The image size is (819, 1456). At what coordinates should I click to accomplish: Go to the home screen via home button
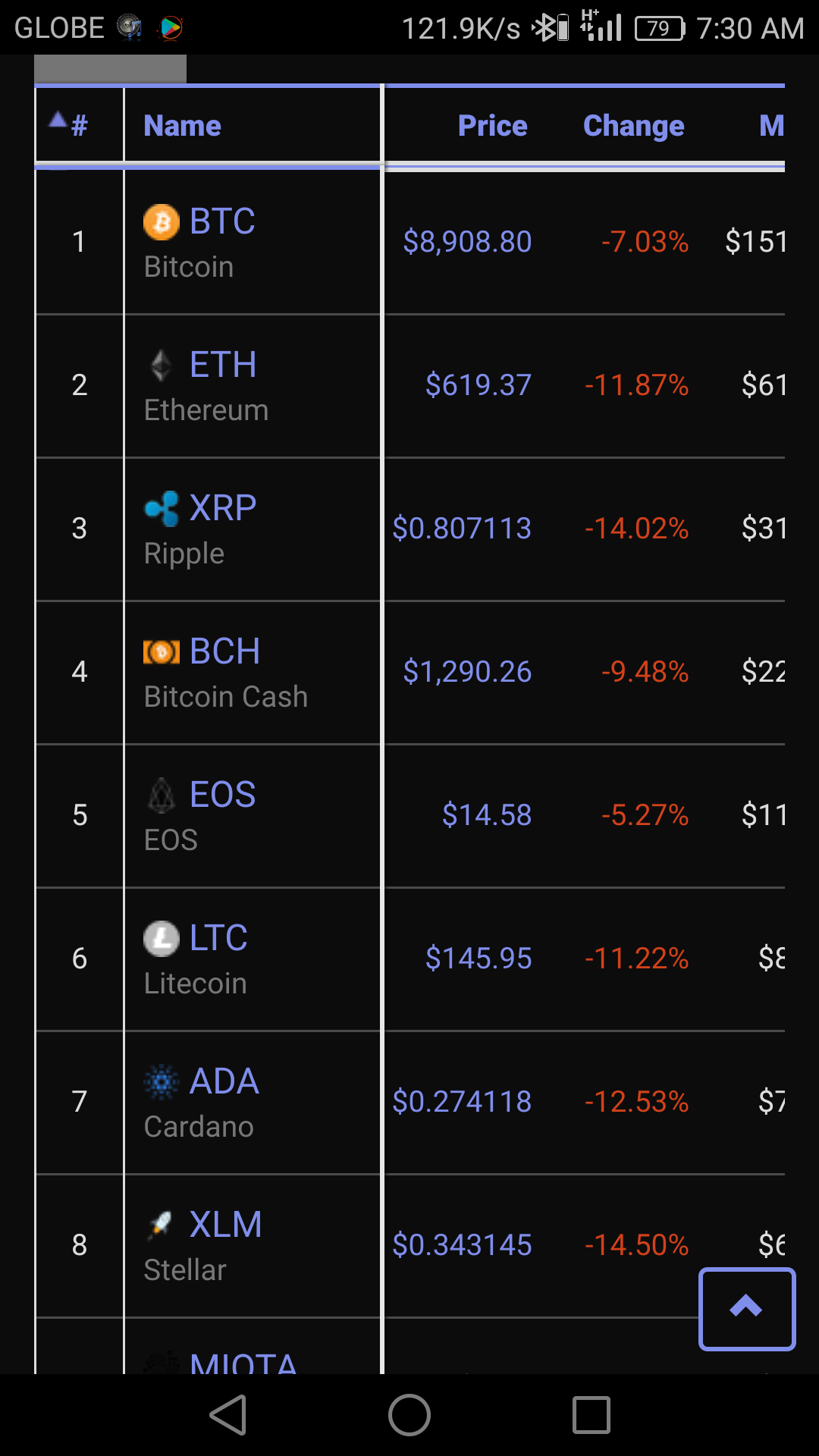pos(409,1415)
